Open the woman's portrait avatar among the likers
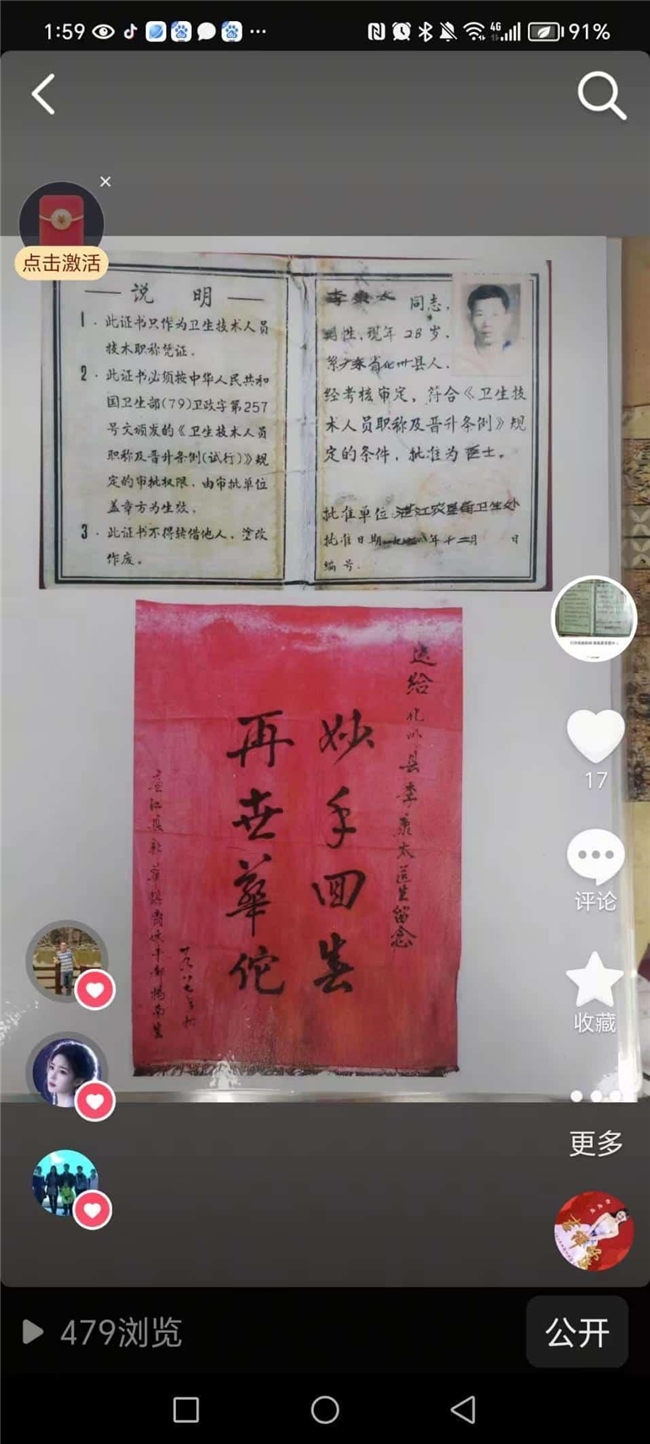Image resolution: width=650 pixels, height=1444 pixels. 66,1072
